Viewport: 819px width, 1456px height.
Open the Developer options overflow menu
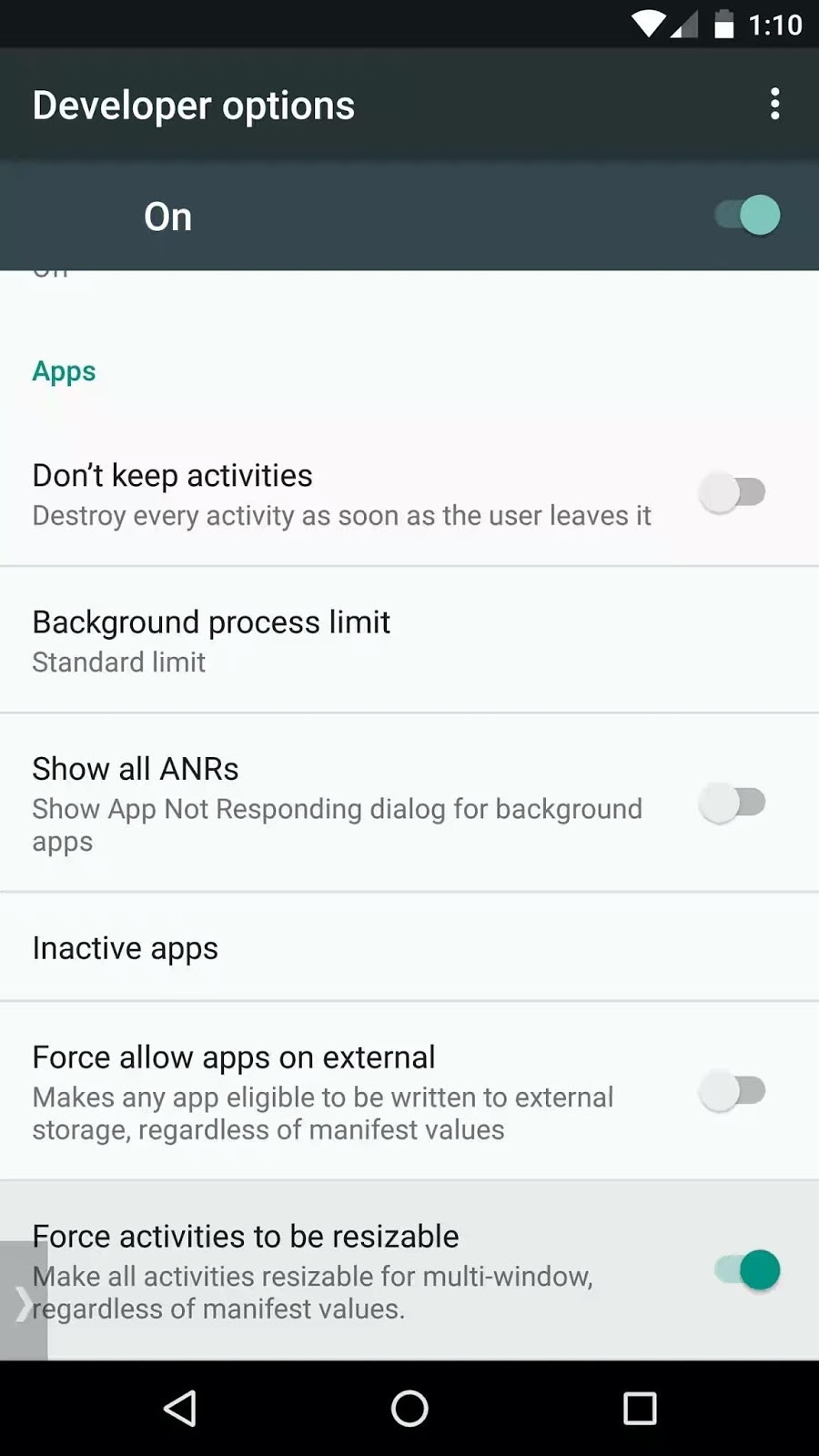tap(775, 104)
